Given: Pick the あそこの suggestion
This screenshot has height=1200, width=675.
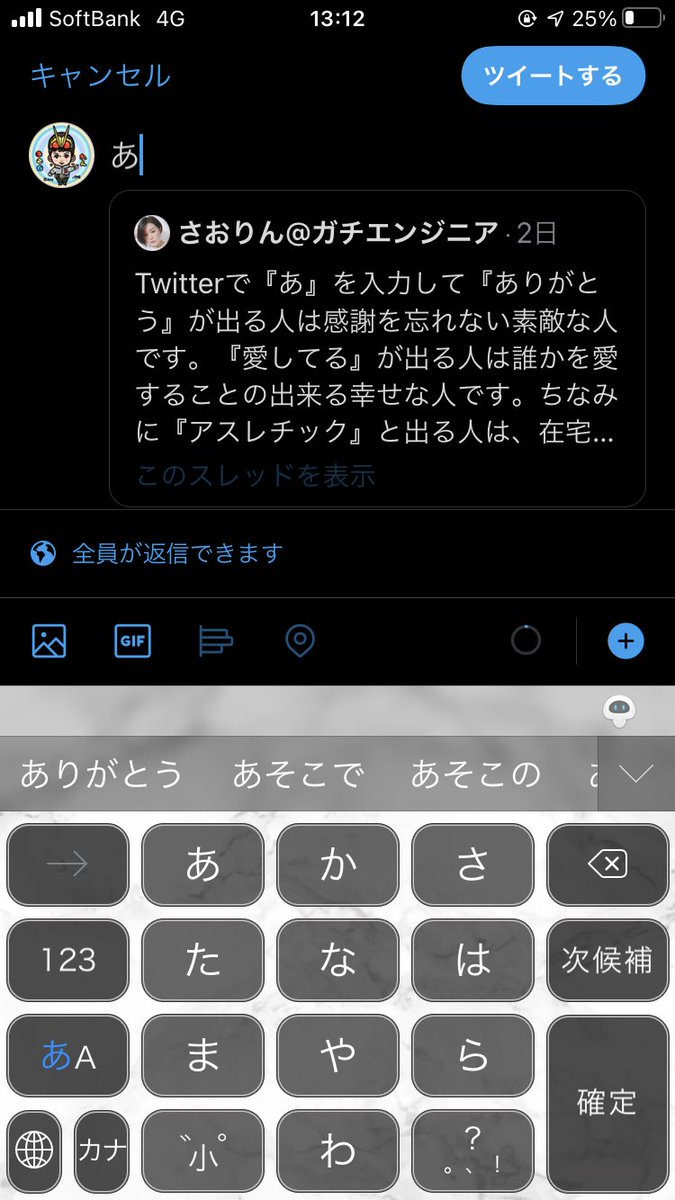Looking at the screenshot, I should coord(476,774).
